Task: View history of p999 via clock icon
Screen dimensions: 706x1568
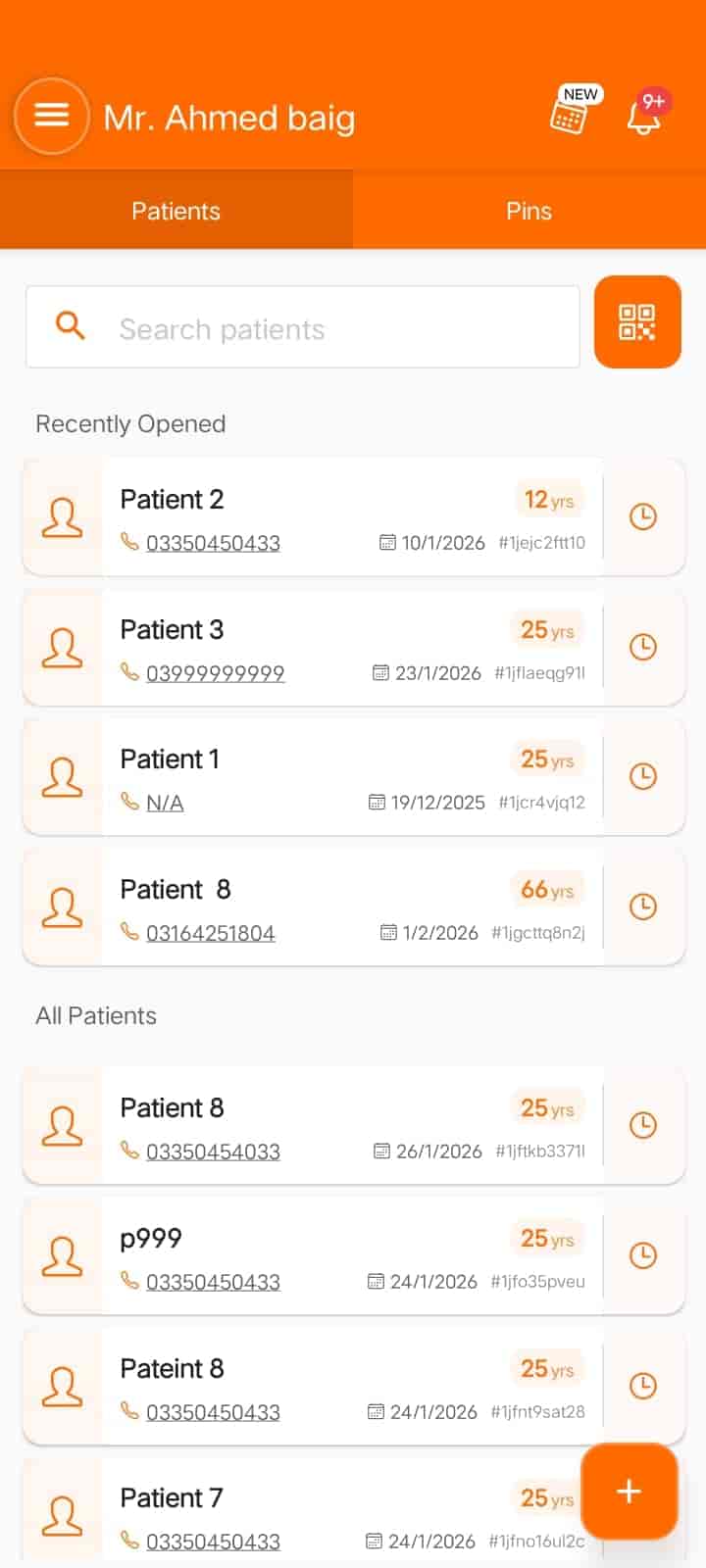Action: 643,1254
